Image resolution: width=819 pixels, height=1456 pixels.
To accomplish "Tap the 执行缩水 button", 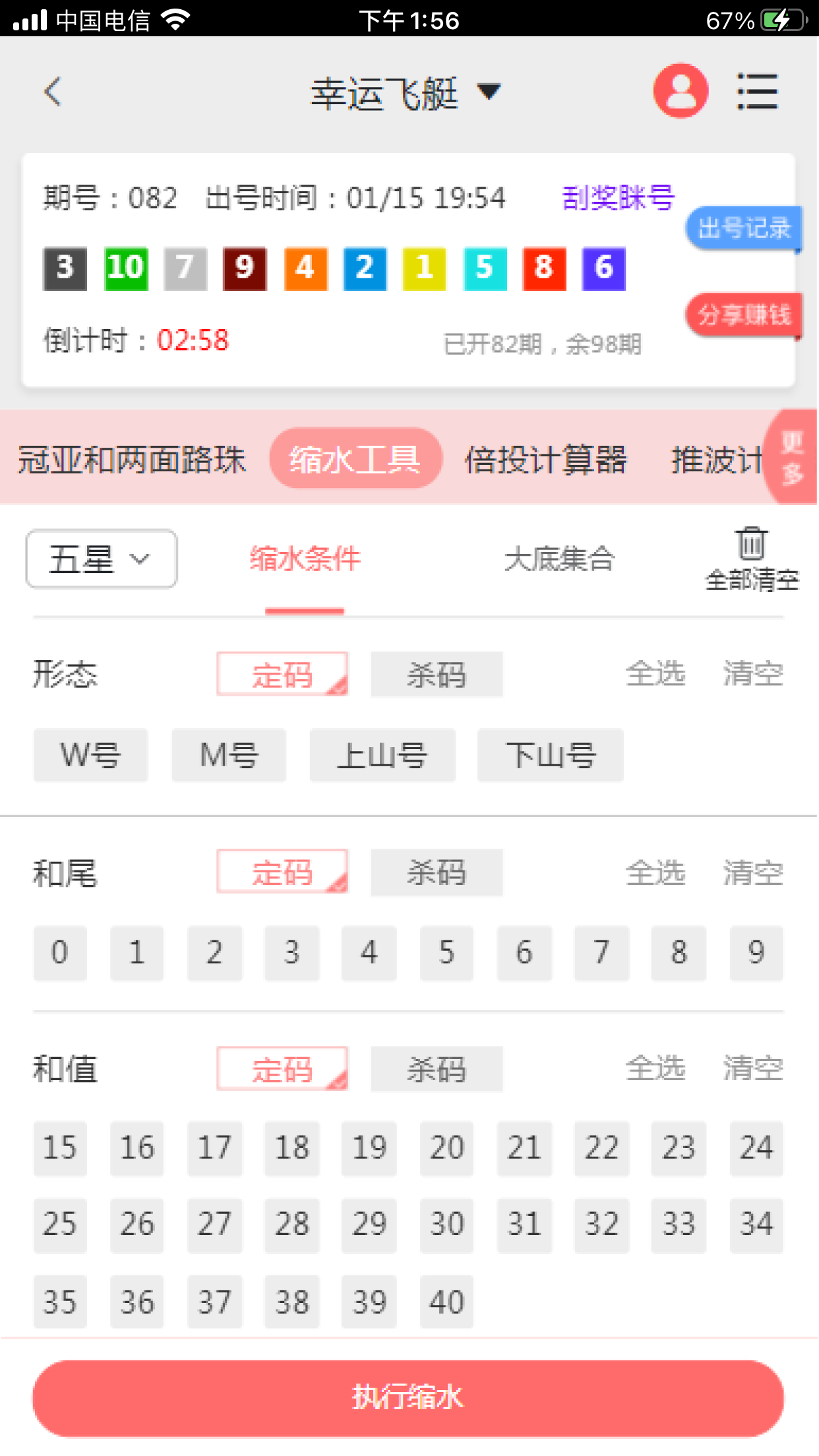I will tap(408, 1398).
